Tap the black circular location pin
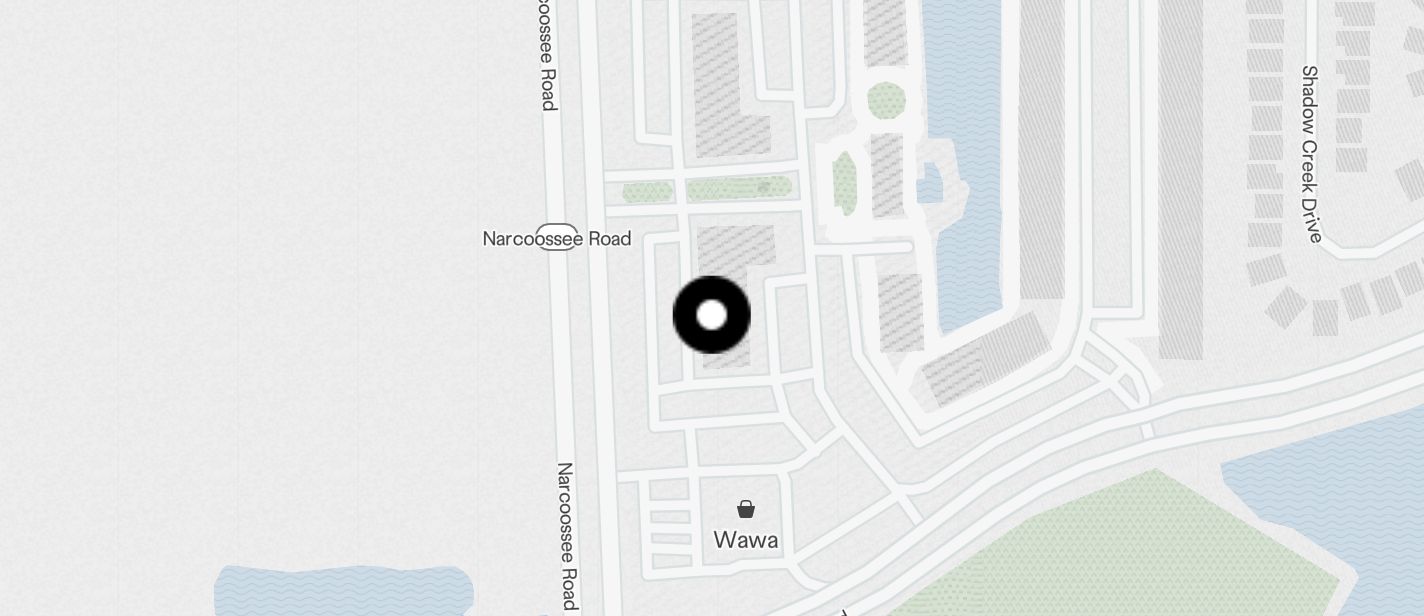The width and height of the screenshot is (1424, 616). click(x=711, y=315)
